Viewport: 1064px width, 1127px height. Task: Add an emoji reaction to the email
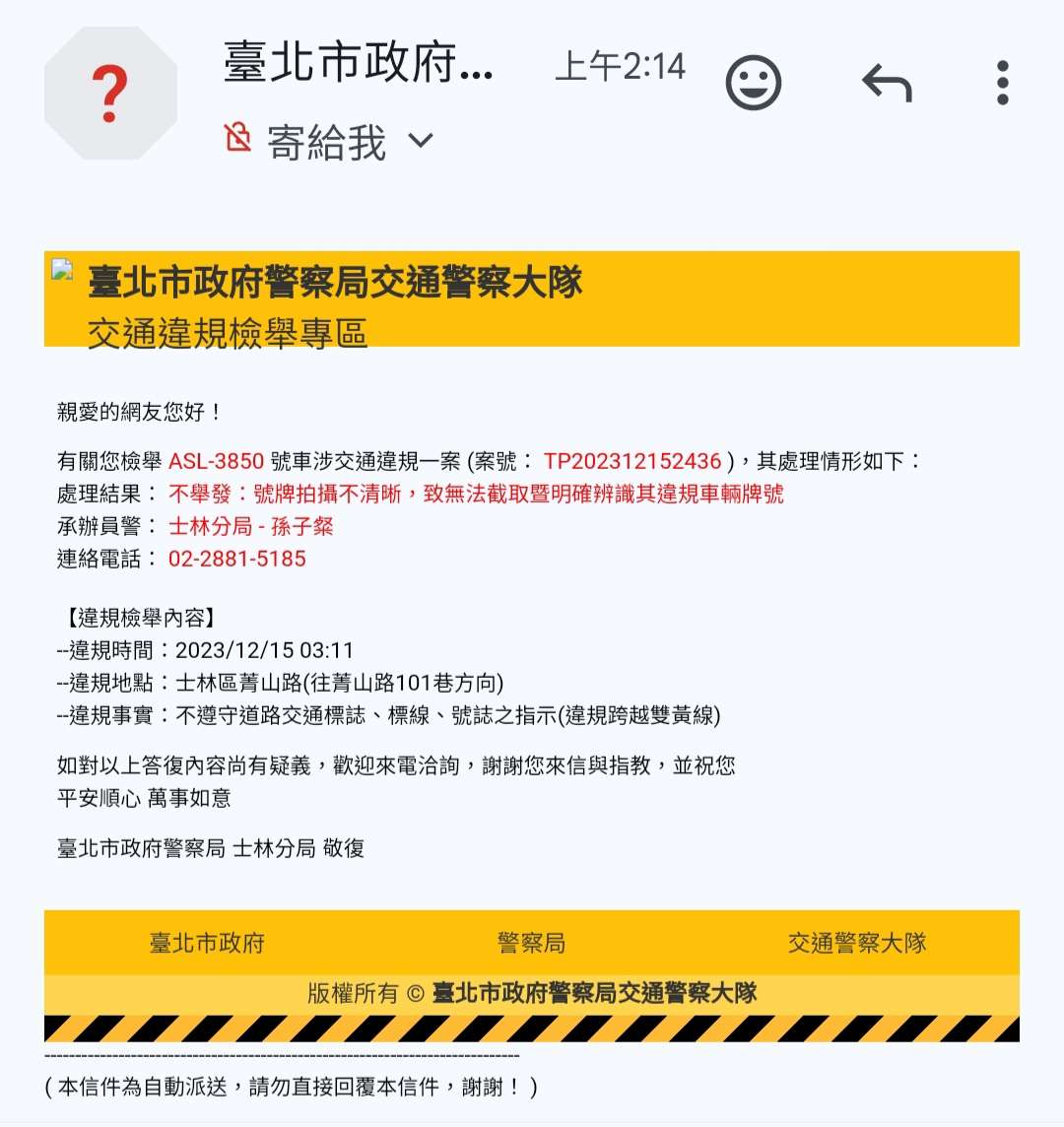[753, 83]
